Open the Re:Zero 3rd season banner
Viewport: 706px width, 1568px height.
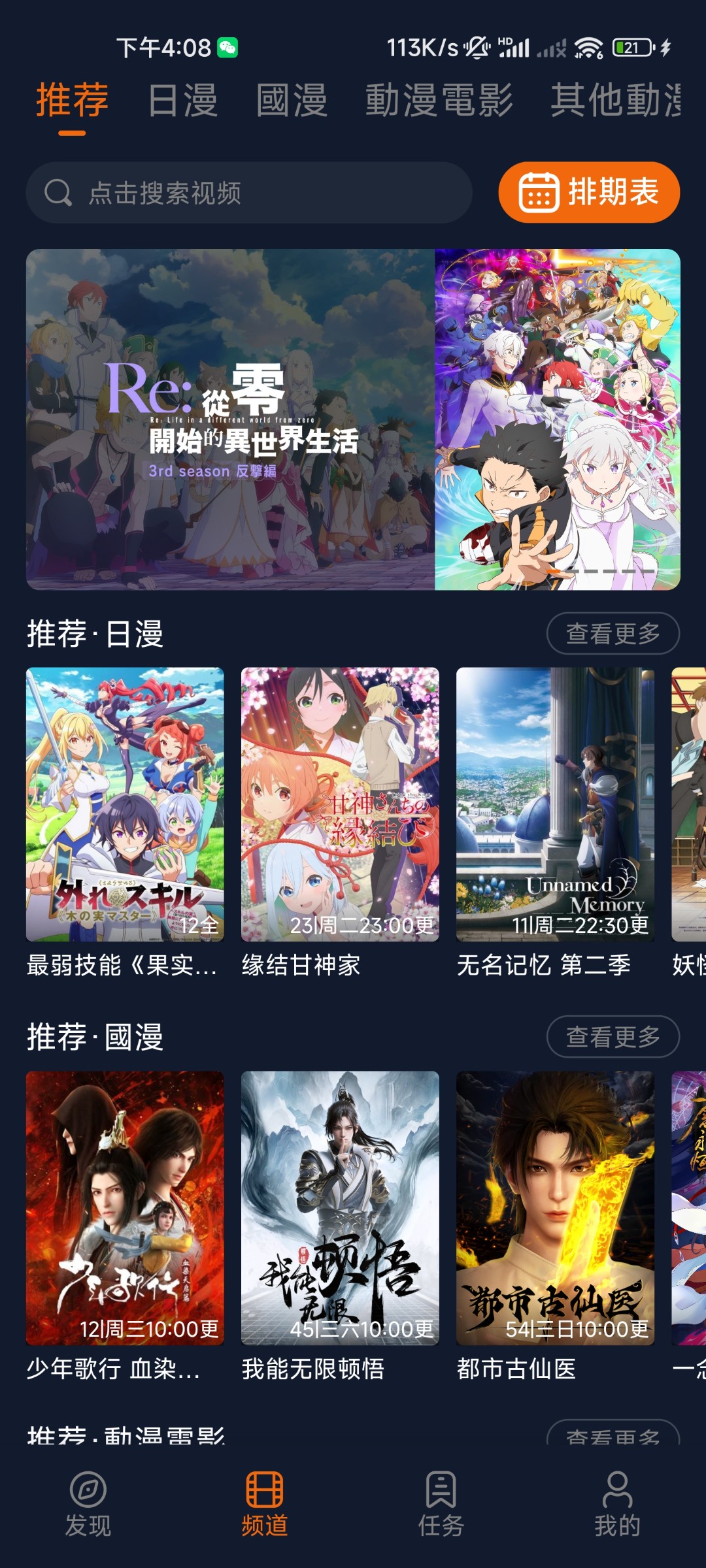point(353,419)
